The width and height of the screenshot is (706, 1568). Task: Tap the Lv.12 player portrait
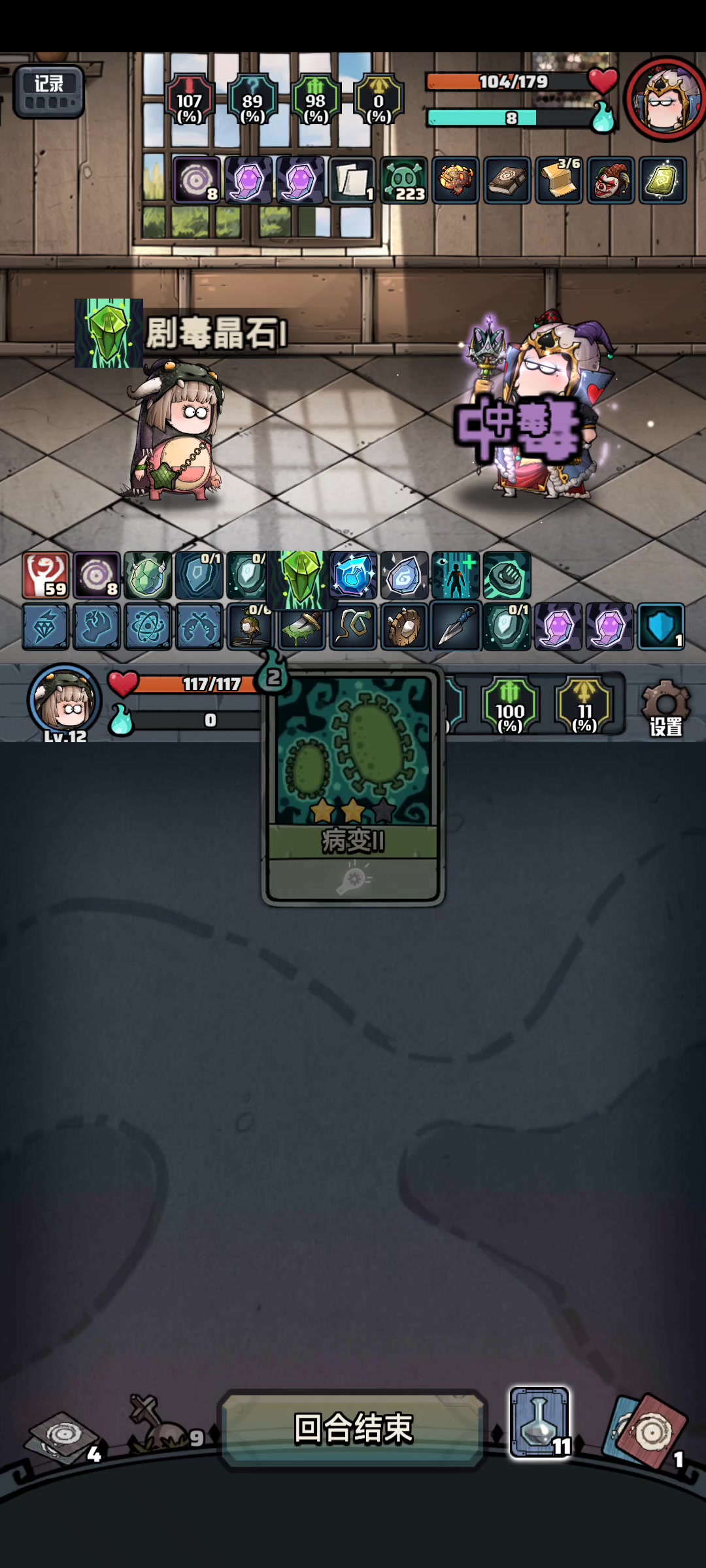(64, 700)
